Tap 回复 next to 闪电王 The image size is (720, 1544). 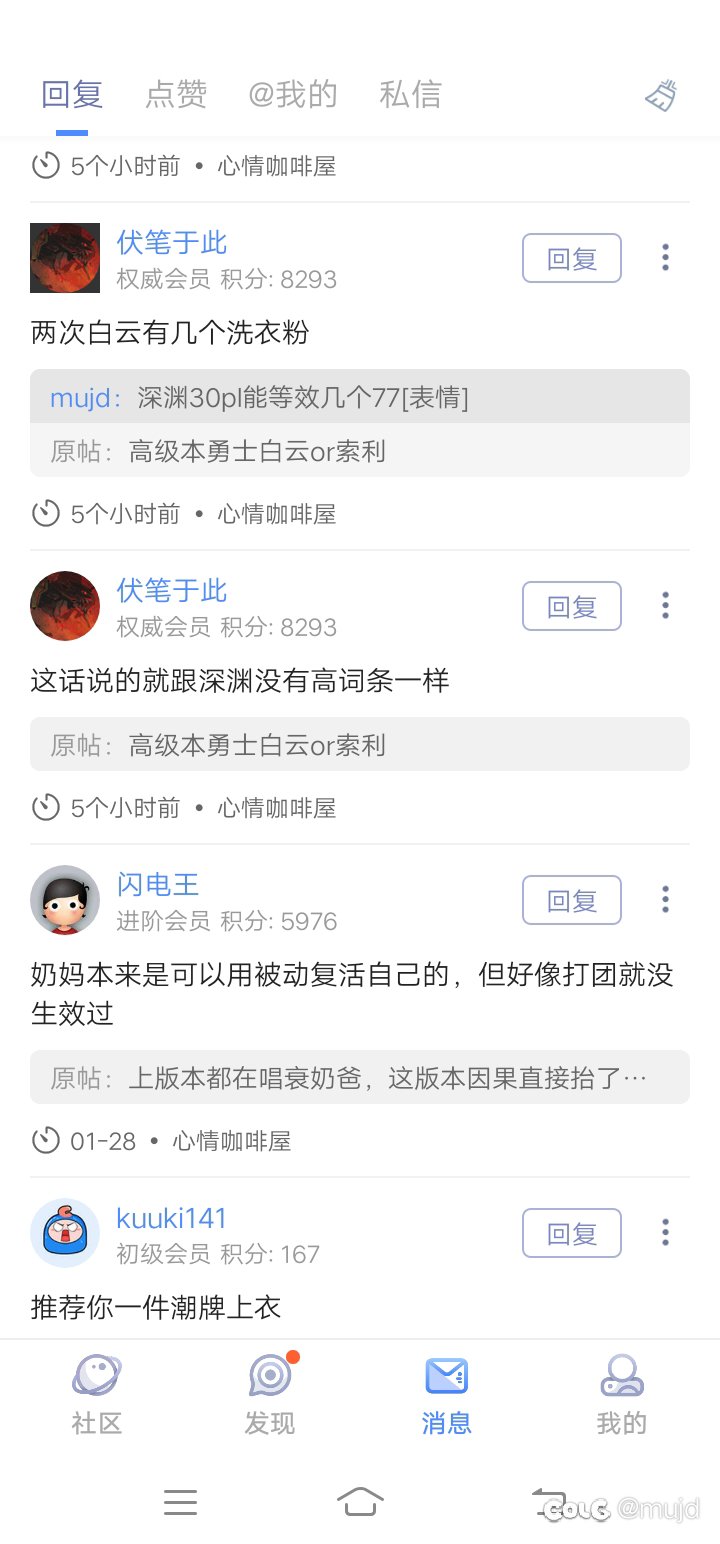(571, 900)
